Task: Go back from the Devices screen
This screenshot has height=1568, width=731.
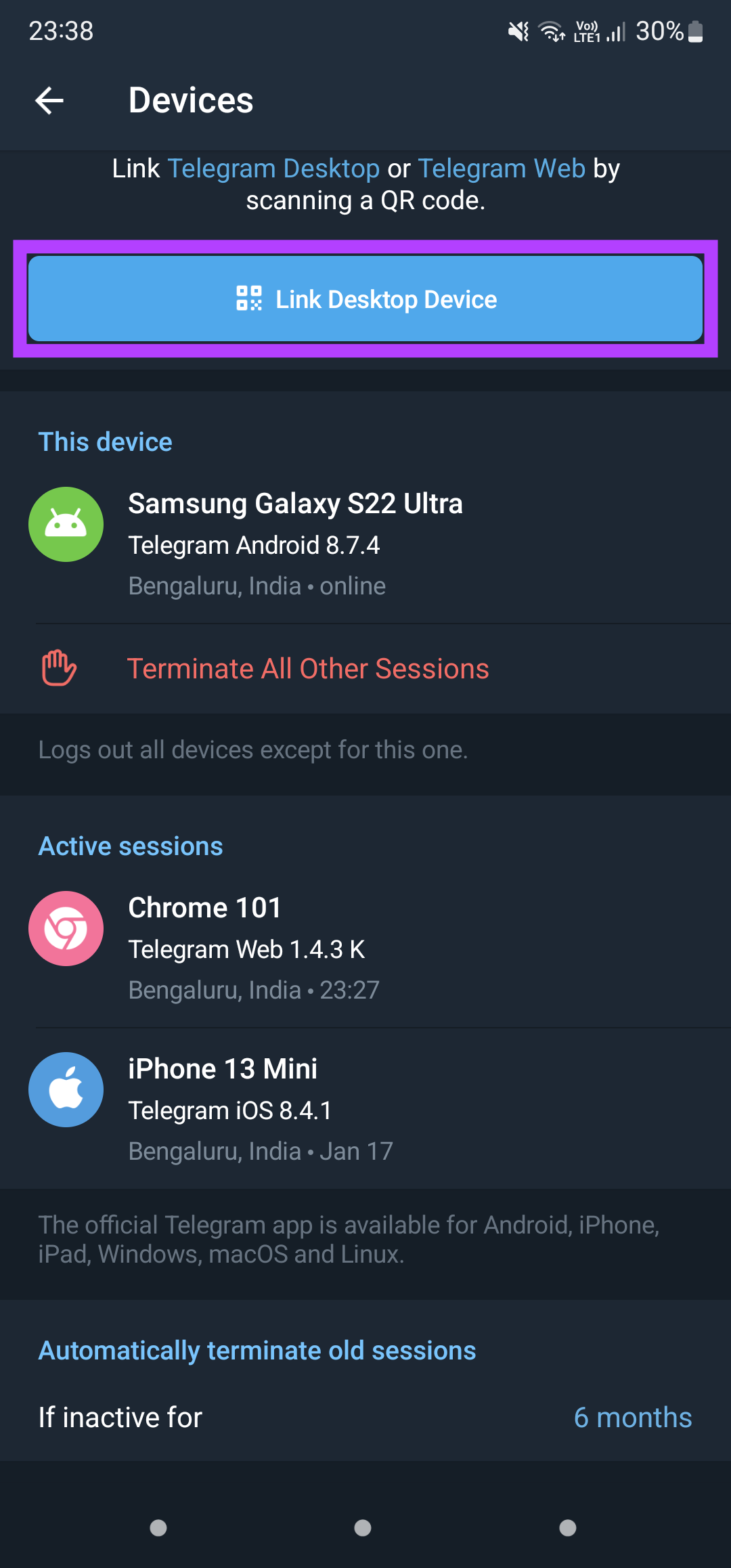Action: [x=49, y=101]
